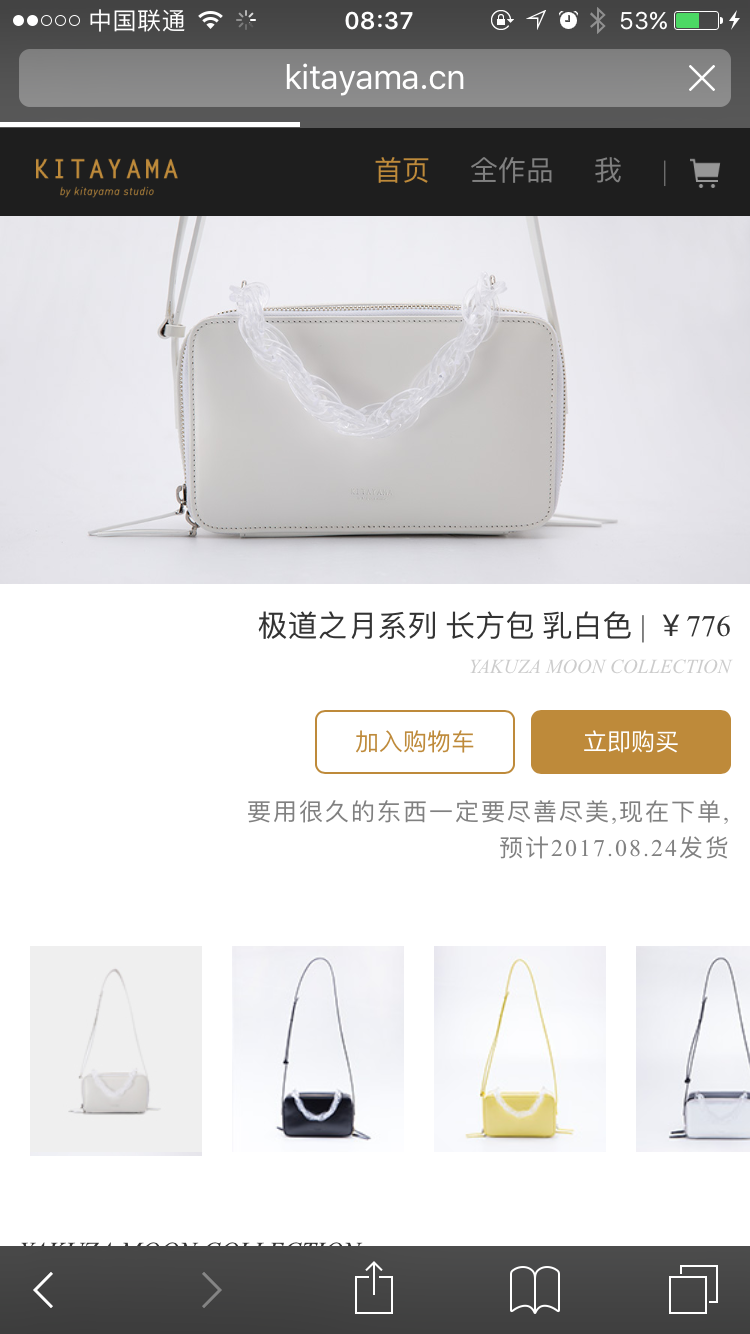
Task: Select the white bag thumbnail
Action: tap(116, 1051)
